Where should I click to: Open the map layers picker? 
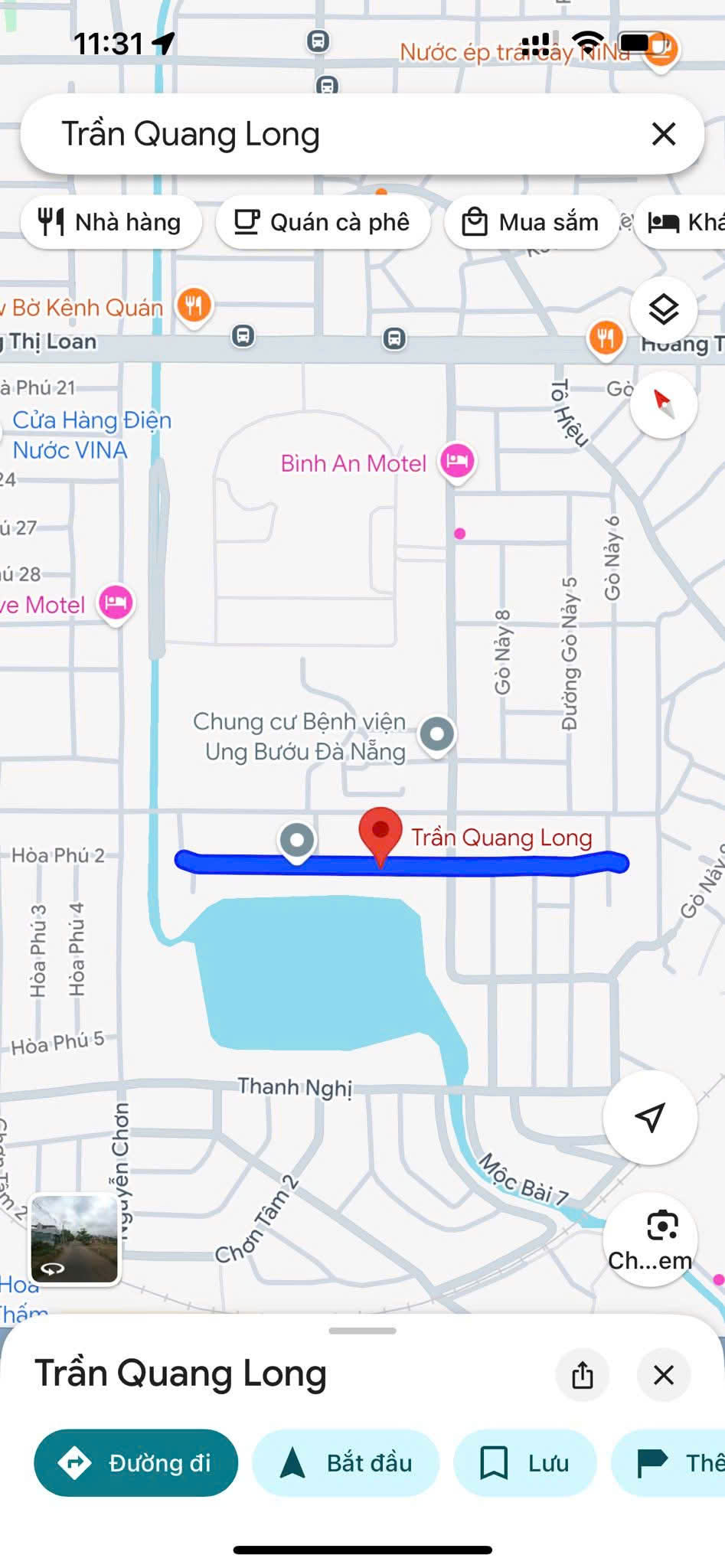[663, 309]
